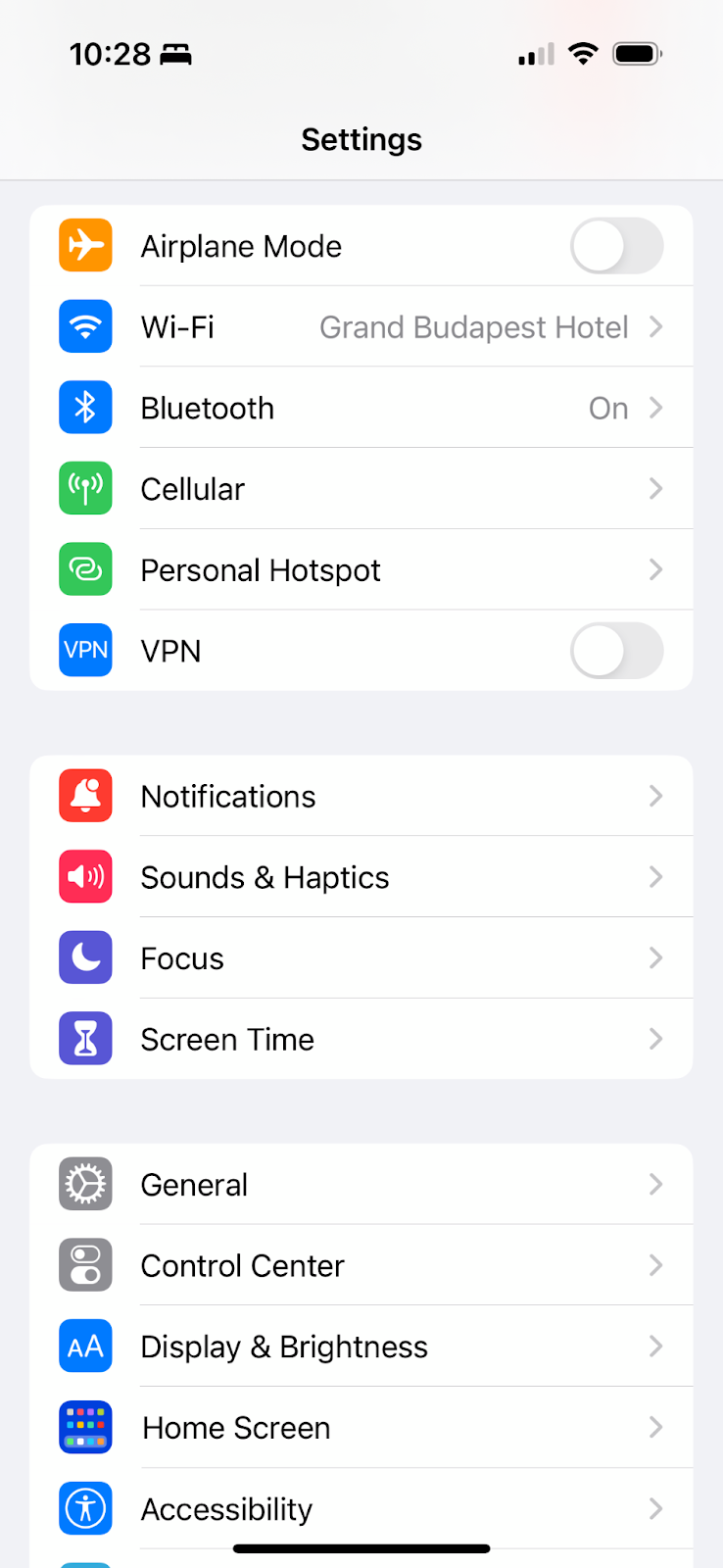Screen dimensions: 723x1568
Task: Enable the VPN switch
Action: (x=616, y=651)
